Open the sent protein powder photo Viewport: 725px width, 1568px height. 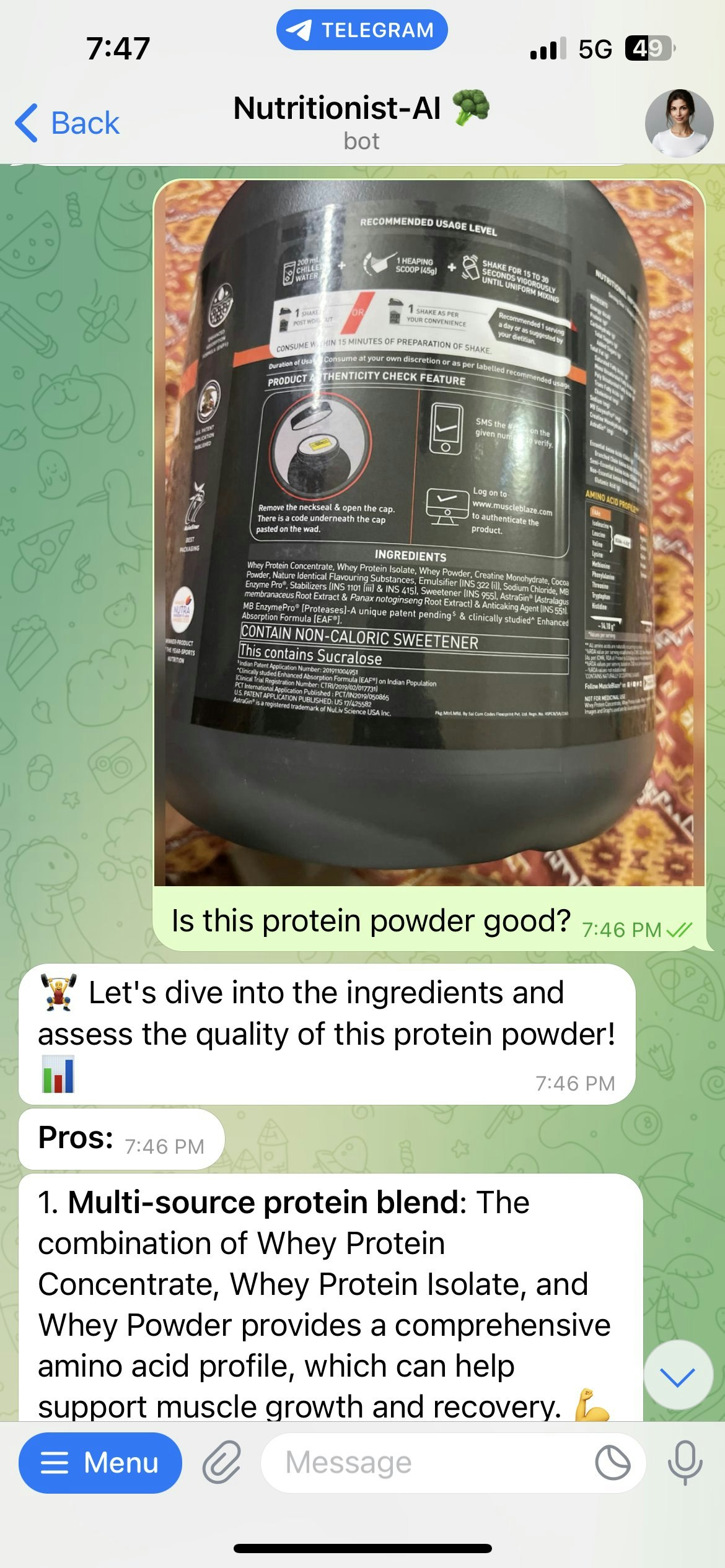(429, 533)
